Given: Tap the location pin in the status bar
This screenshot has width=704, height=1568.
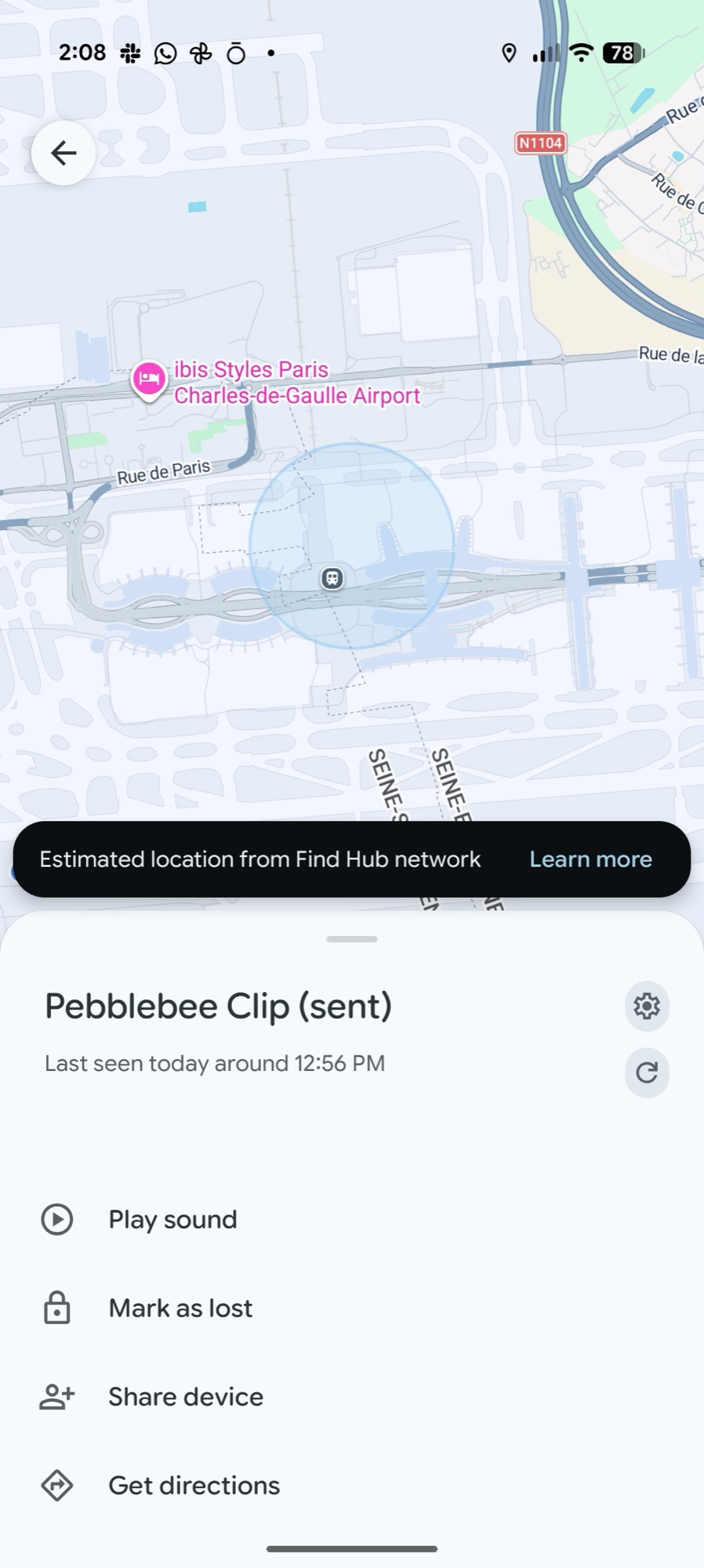Looking at the screenshot, I should (509, 53).
